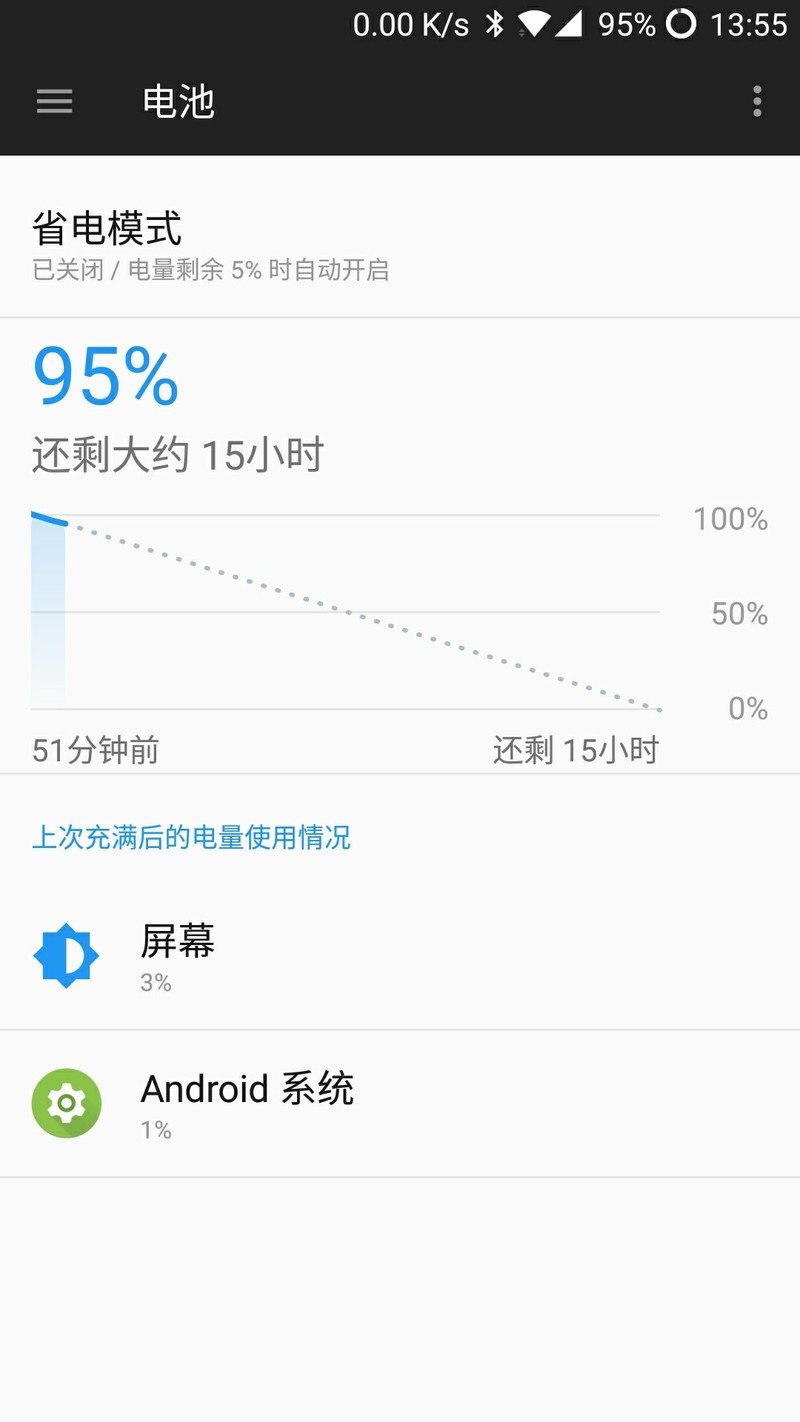Tap the 95% battery indicator in status bar
This screenshot has height=1422, width=800.
[x=626, y=24]
